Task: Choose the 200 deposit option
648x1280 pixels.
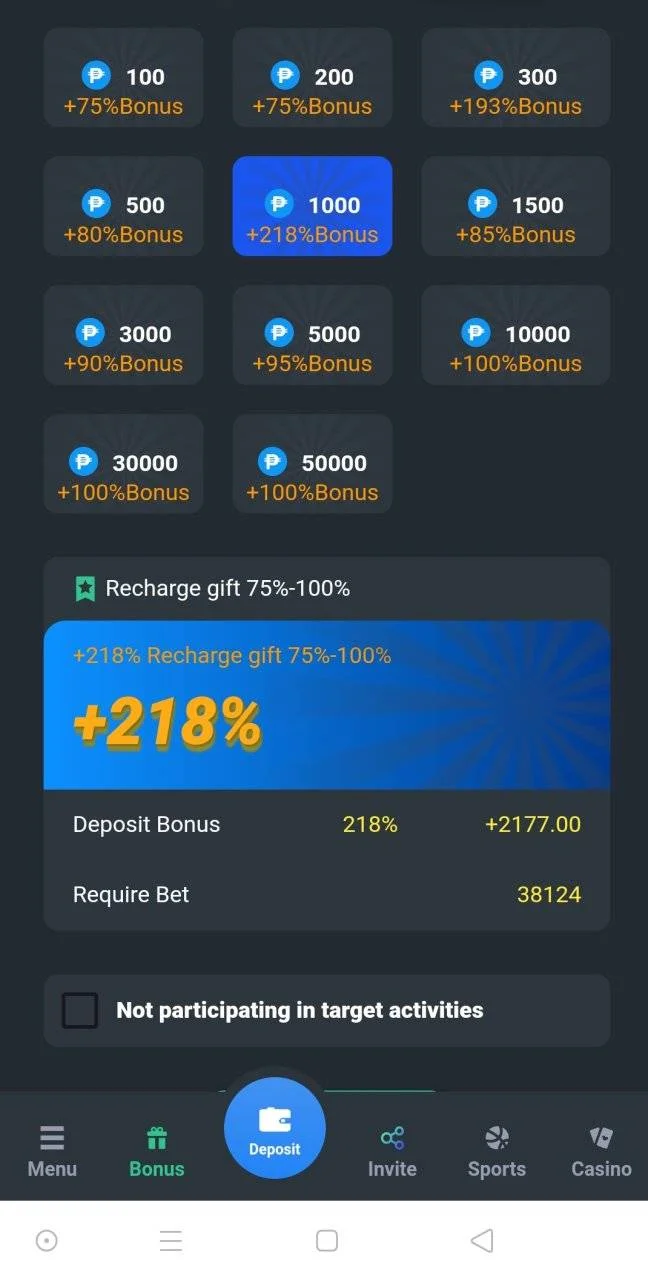Action: [312, 78]
